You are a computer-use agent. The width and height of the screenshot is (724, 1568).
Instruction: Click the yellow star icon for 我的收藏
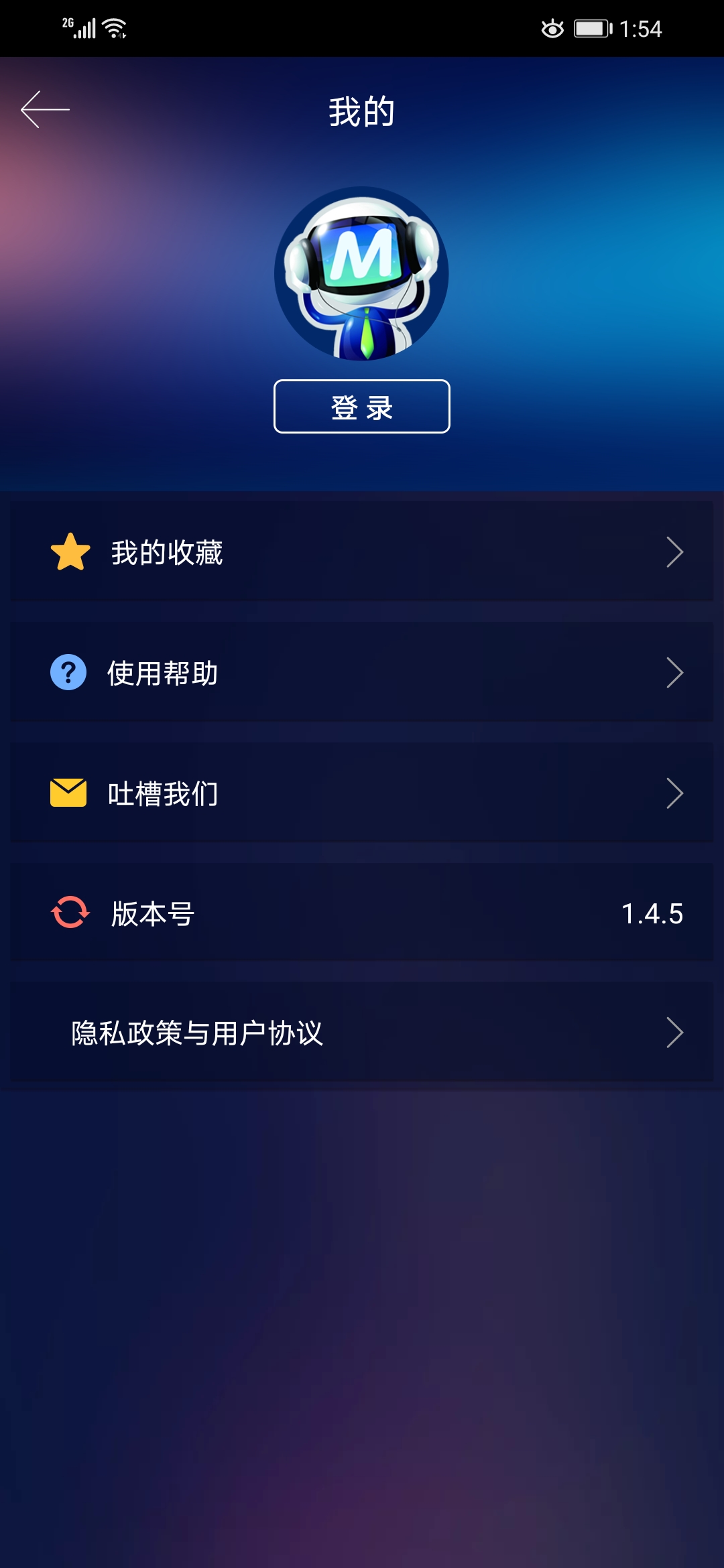69,551
